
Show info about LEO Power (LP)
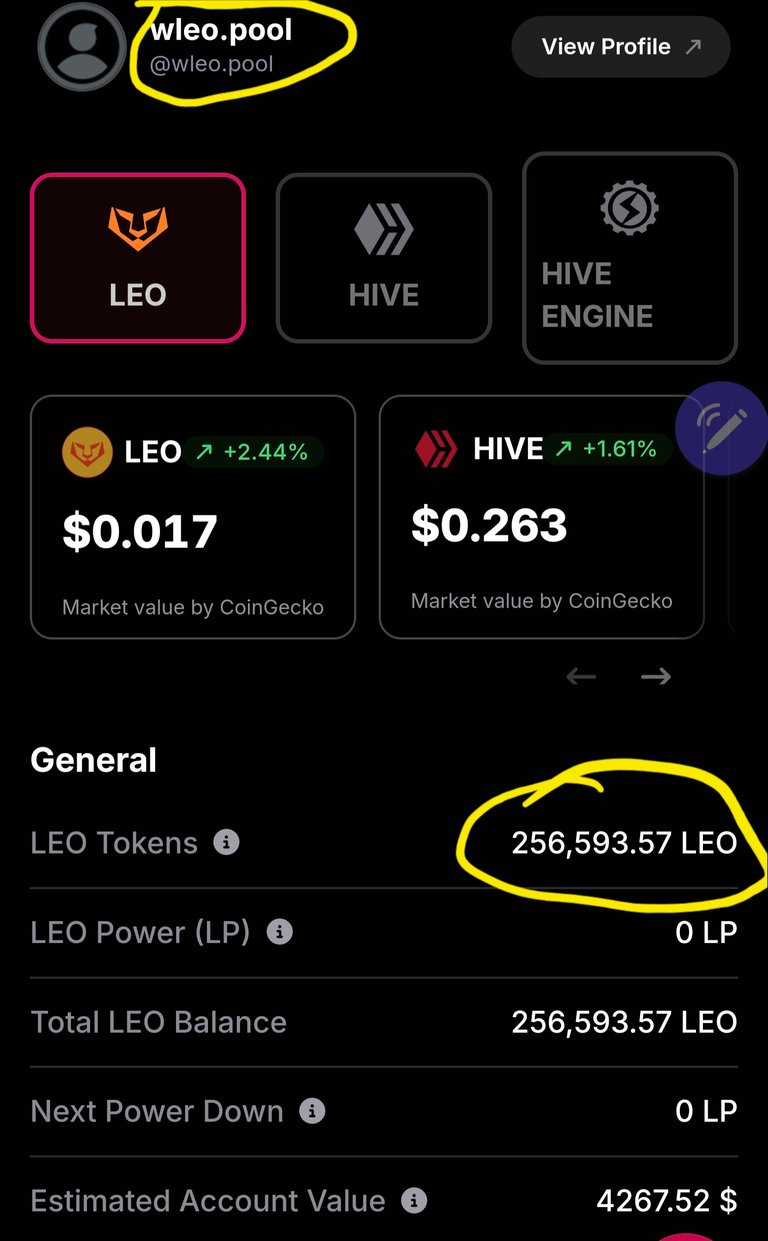click(280, 932)
